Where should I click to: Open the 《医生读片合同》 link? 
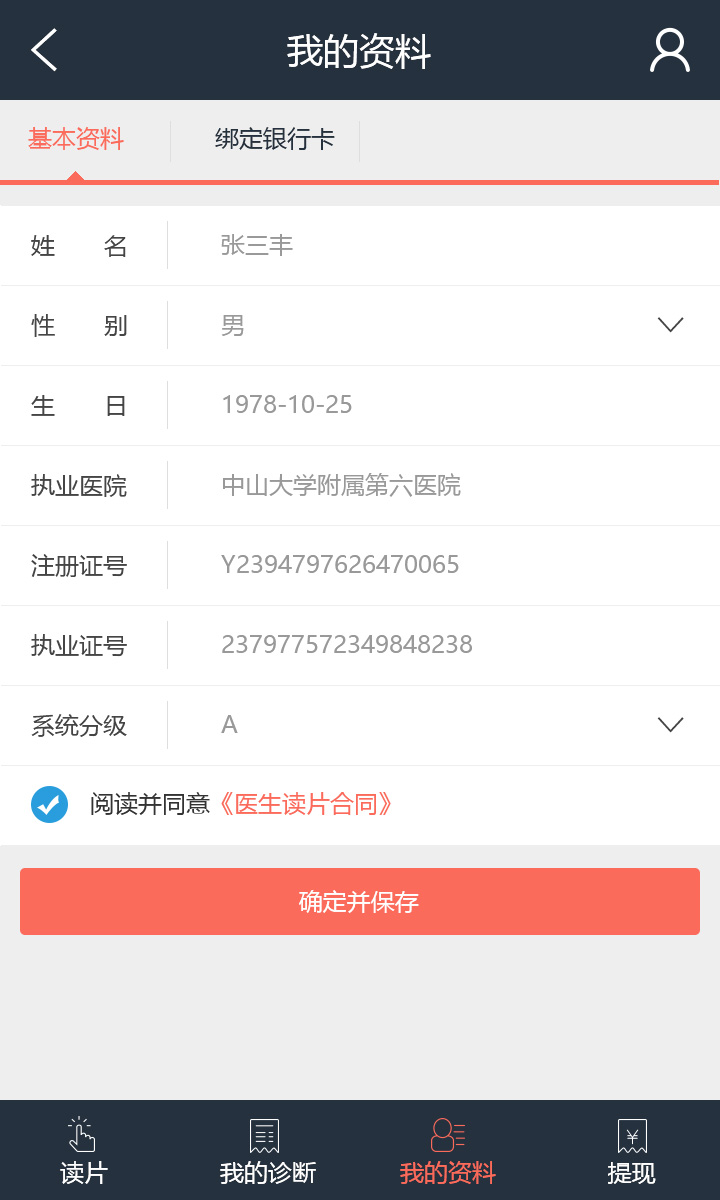tap(304, 804)
